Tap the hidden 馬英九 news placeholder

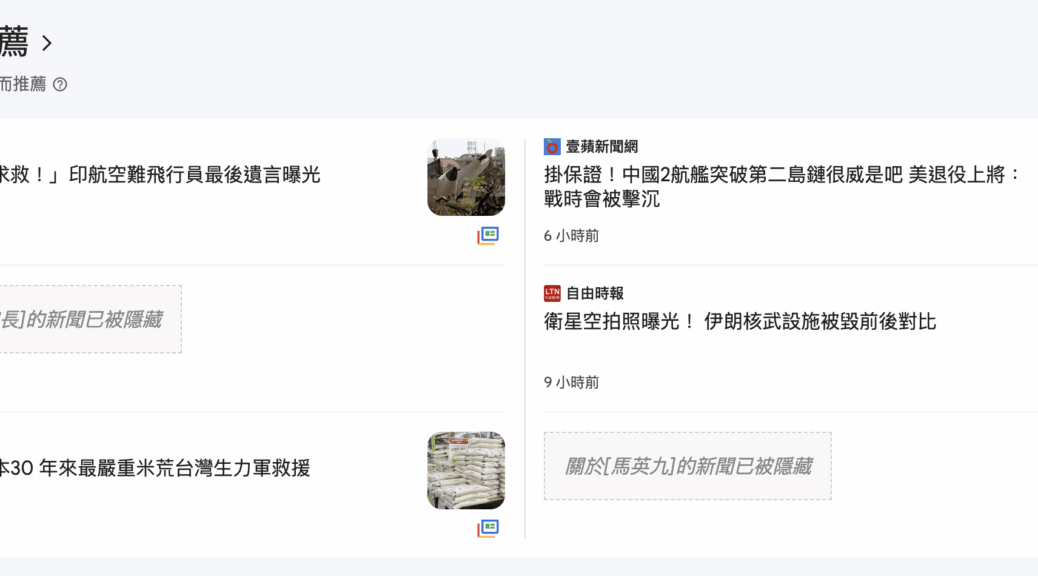pyautogui.click(x=687, y=466)
